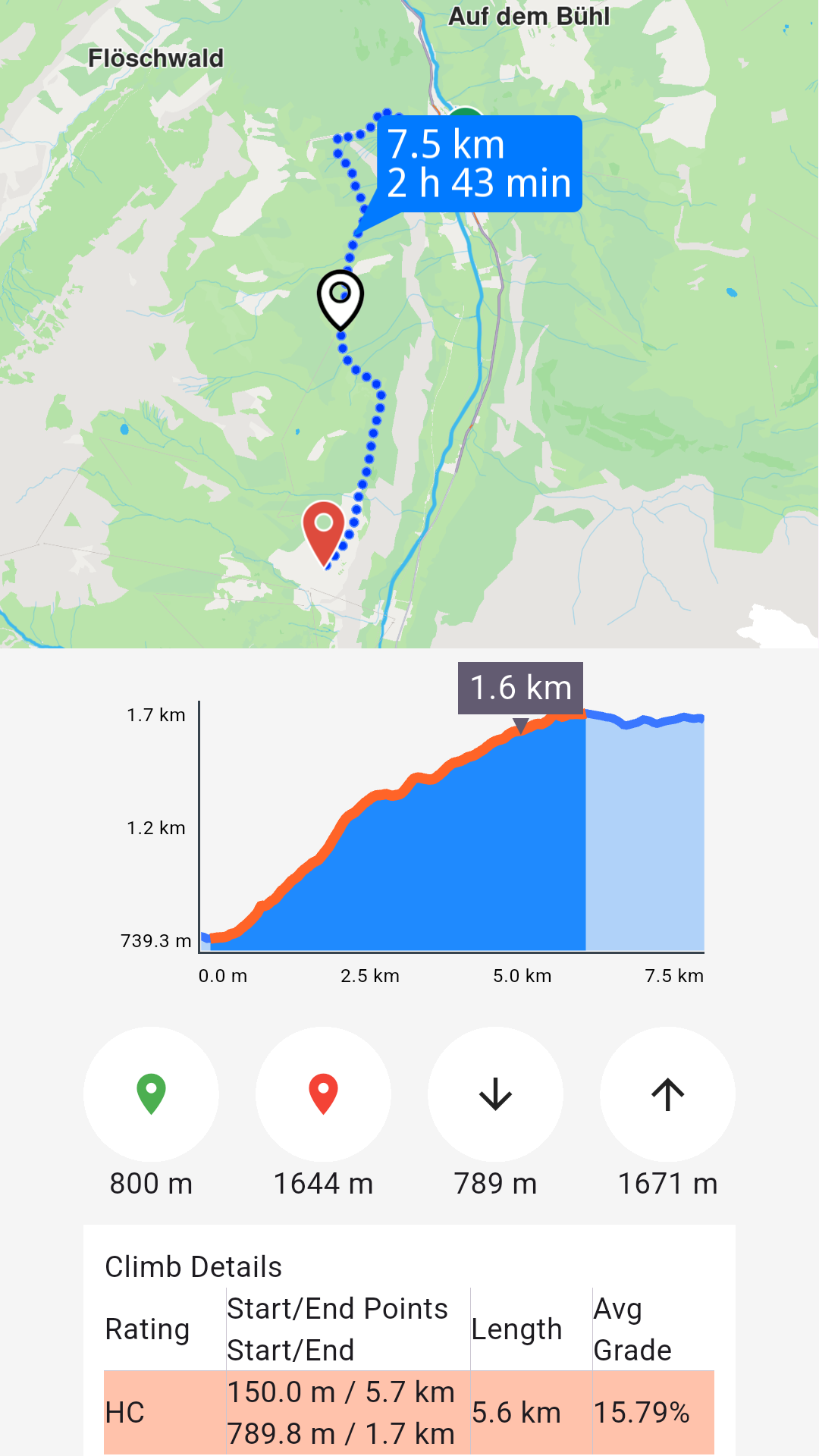819x1456 pixels.
Task: Click the ascent arrow icon
Action: click(x=667, y=1094)
